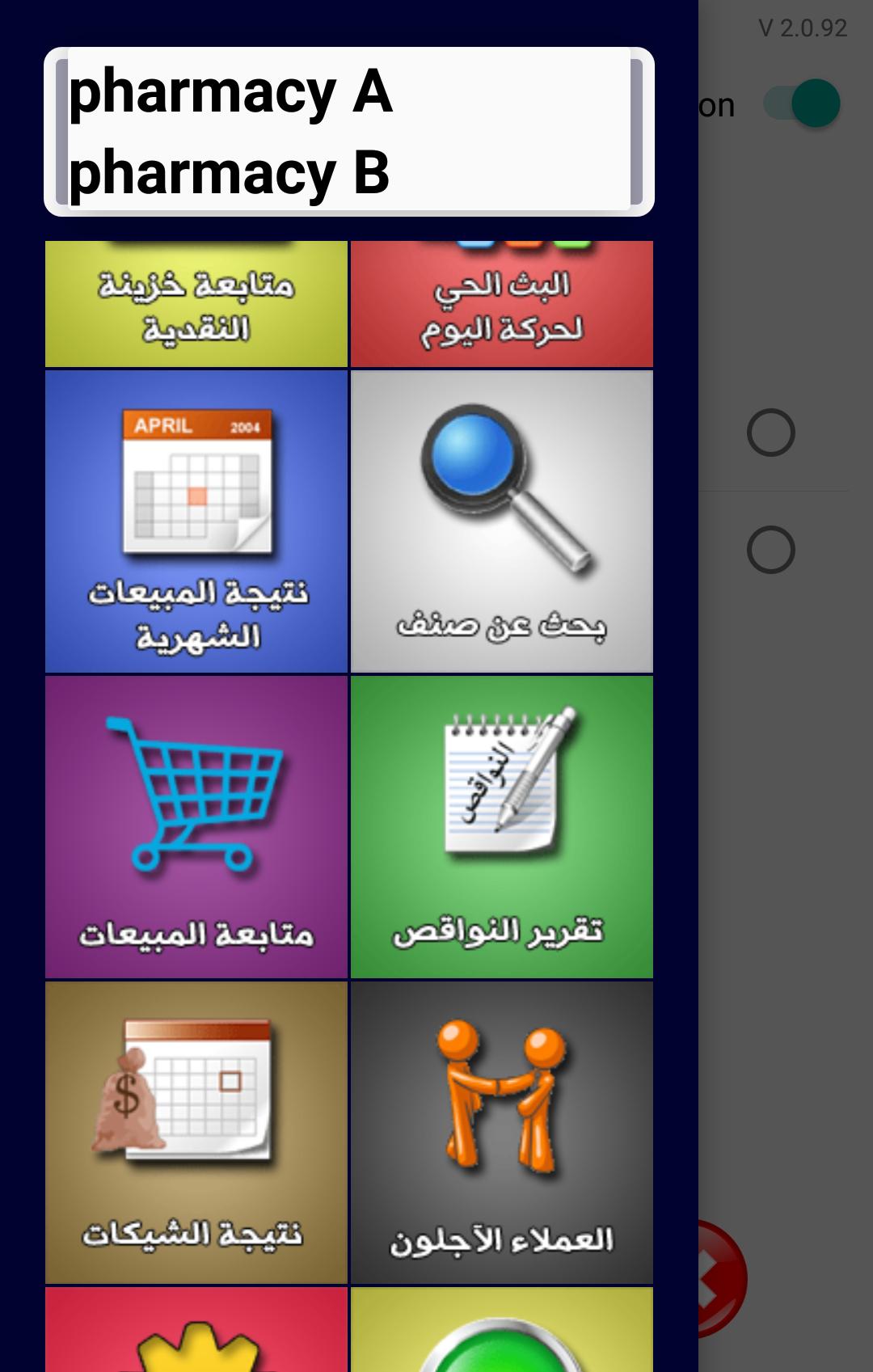Toggle the switch near the version label
This screenshot has width=873, height=1372.
pos(803,104)
